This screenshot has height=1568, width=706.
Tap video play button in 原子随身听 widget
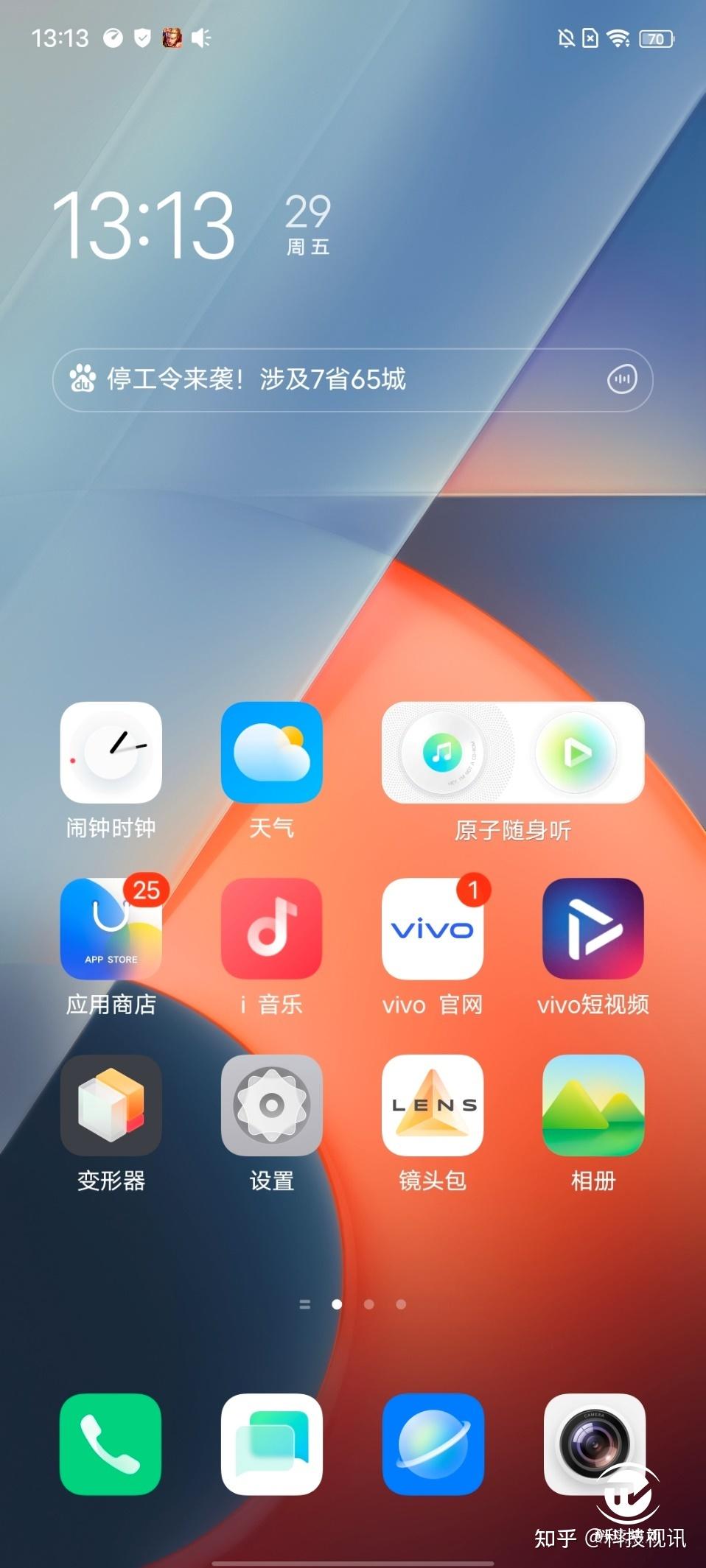[577, 753]
